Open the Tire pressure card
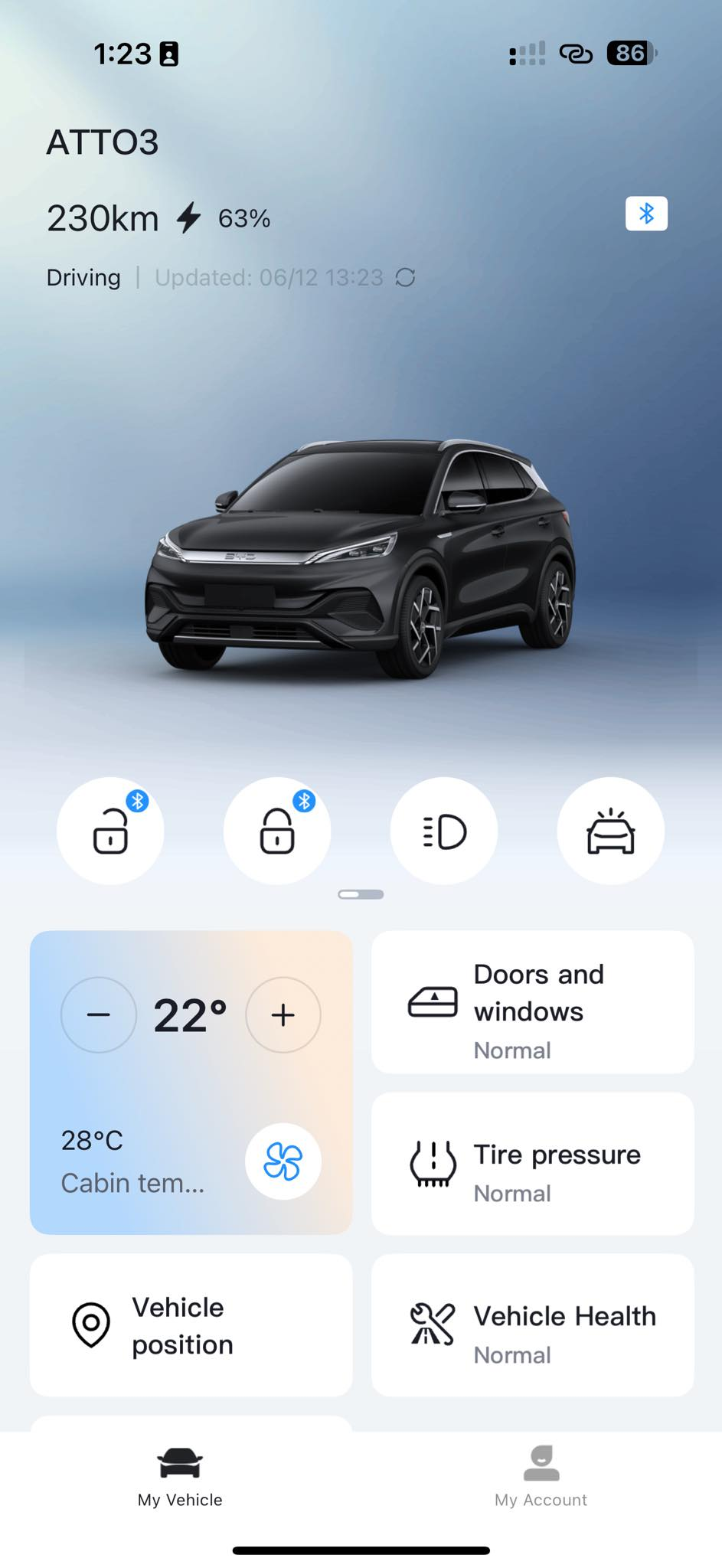The height and width of the screenshot is (1568, 722). [533, 1164]
